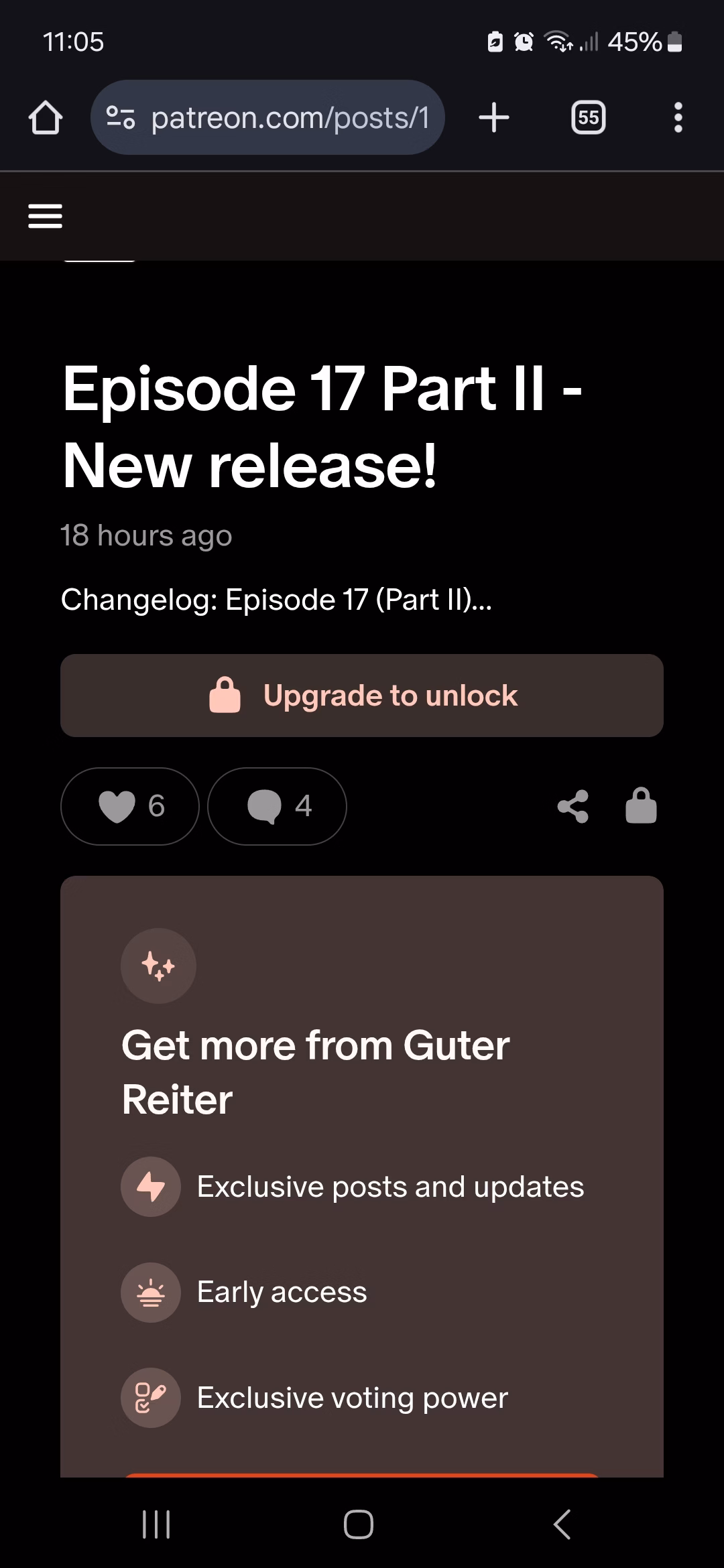This screenshot has width=724, height=1568.
Task: Share this Patreon post
Action: (x=573, y=806)
